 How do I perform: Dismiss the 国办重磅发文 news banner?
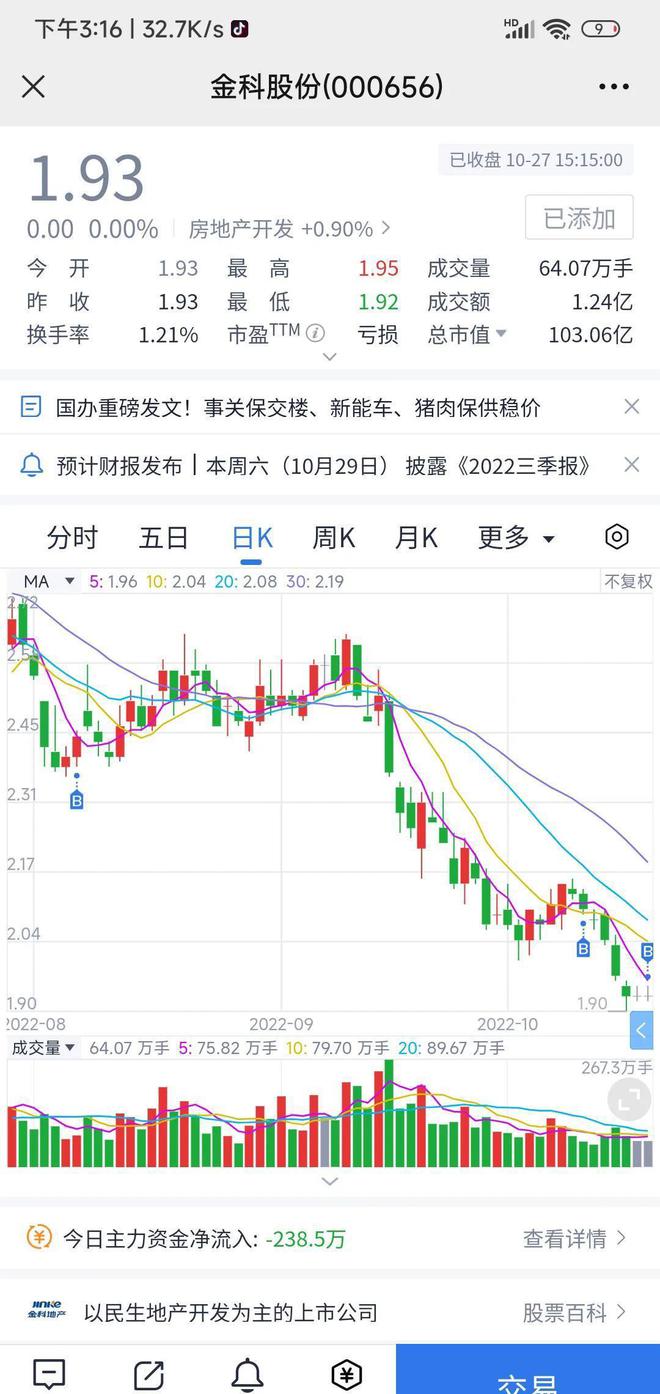(x=631, y=406)
